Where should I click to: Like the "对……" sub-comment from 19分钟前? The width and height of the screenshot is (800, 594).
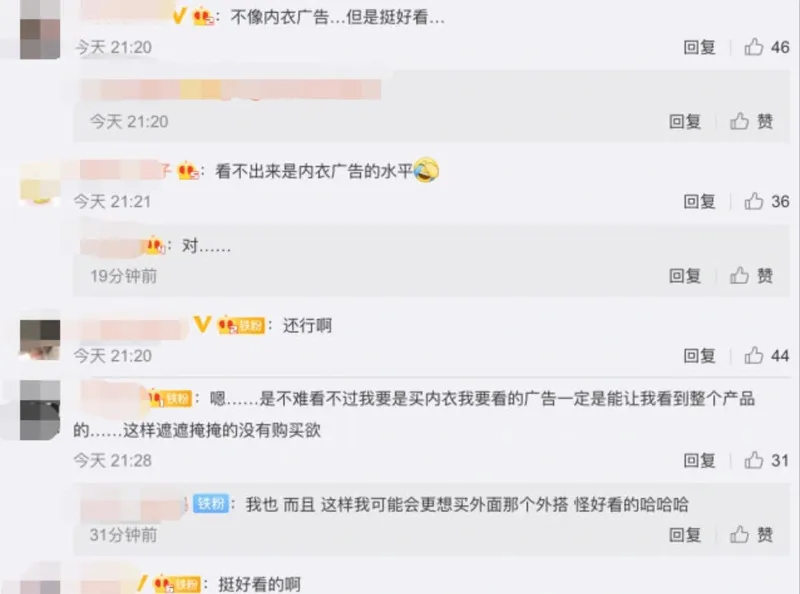point(752,275)
